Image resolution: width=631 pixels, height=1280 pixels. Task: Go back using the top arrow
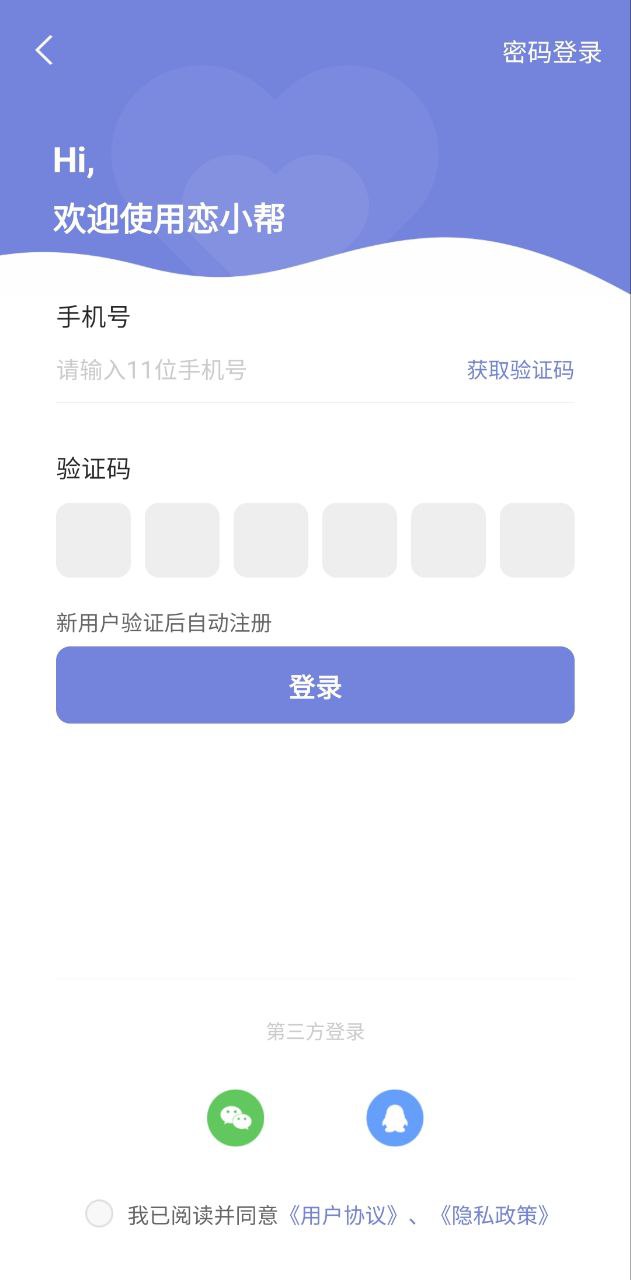pos(44,51)
